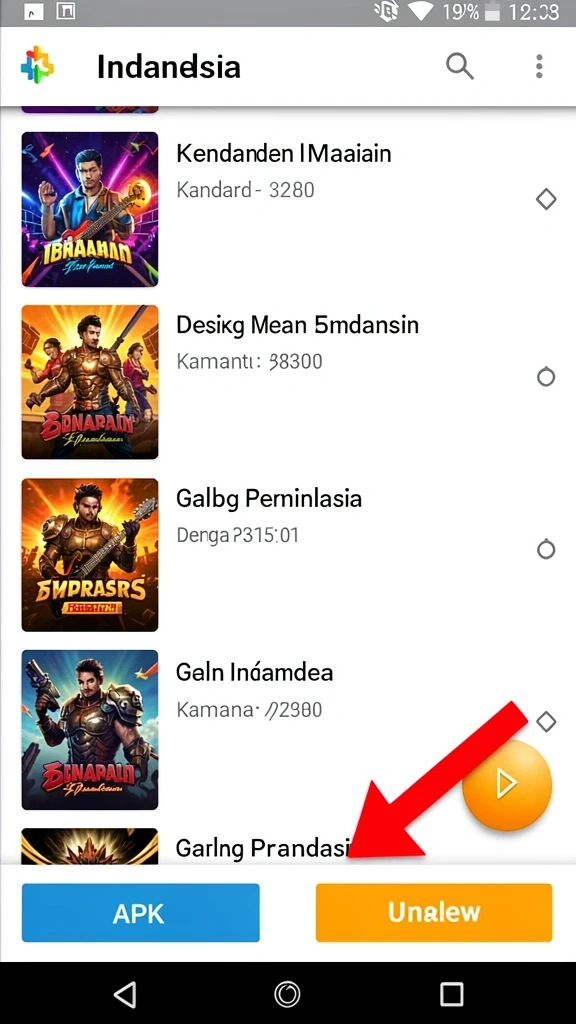Tap the circle icon beside Galbg Peminlasia
This screenshot has height=1024, width=576.
[x=546, y=549]
